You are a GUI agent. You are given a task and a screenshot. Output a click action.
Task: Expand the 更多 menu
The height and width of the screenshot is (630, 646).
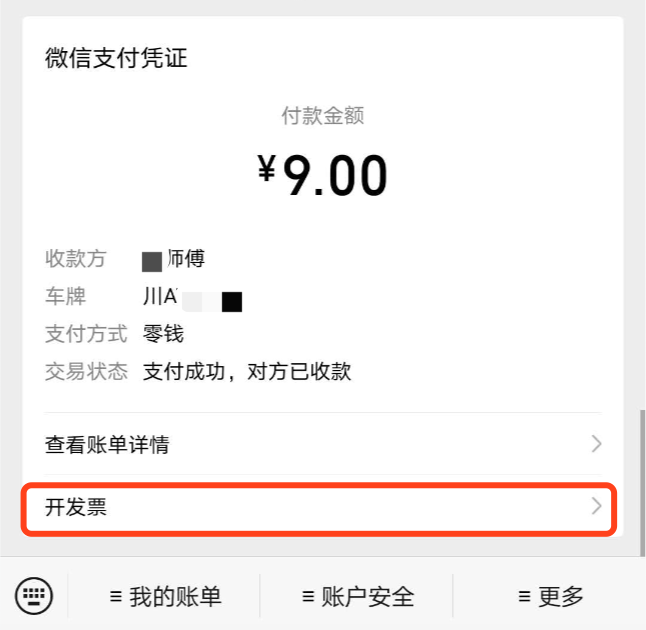tap(550, 597)
